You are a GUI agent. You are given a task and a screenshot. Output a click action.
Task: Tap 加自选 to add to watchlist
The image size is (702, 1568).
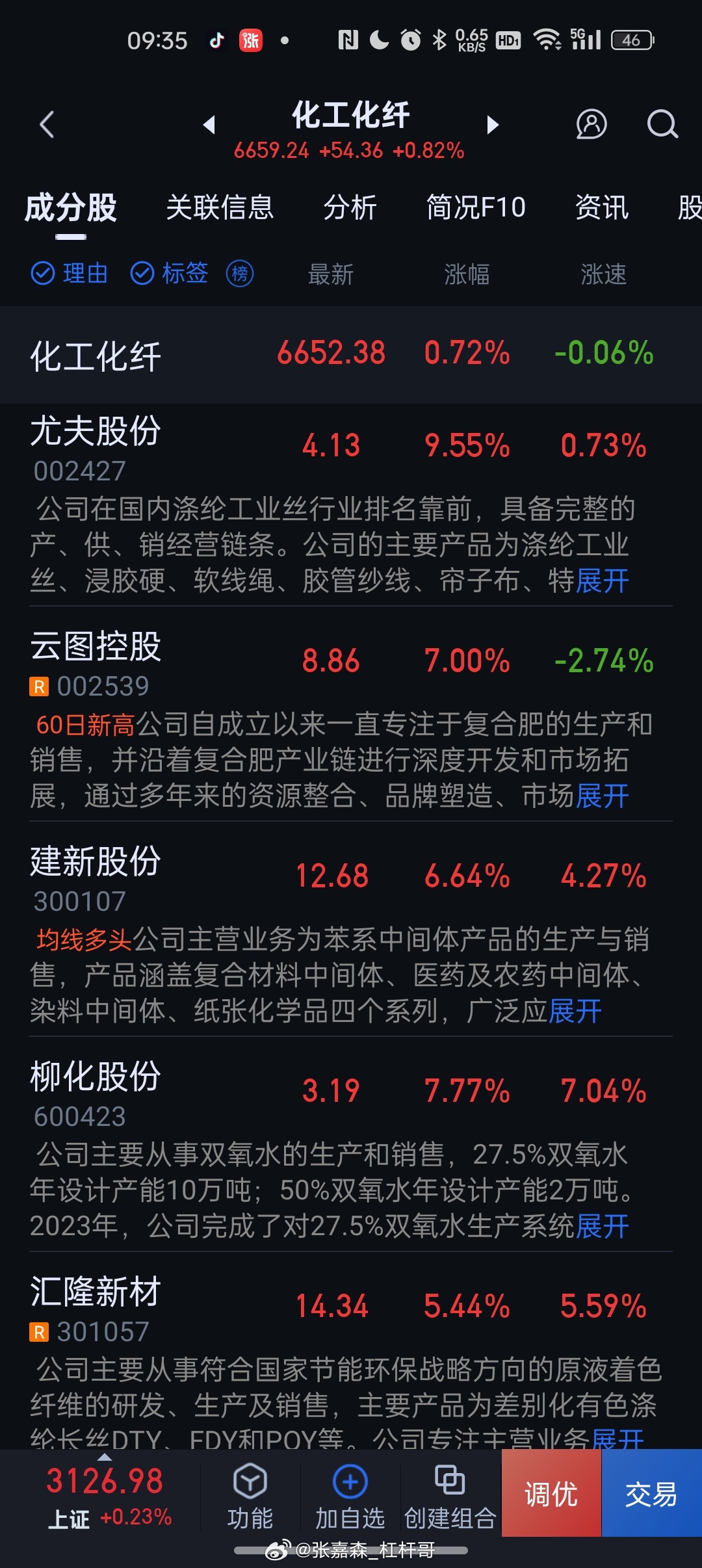[350, 1495]
